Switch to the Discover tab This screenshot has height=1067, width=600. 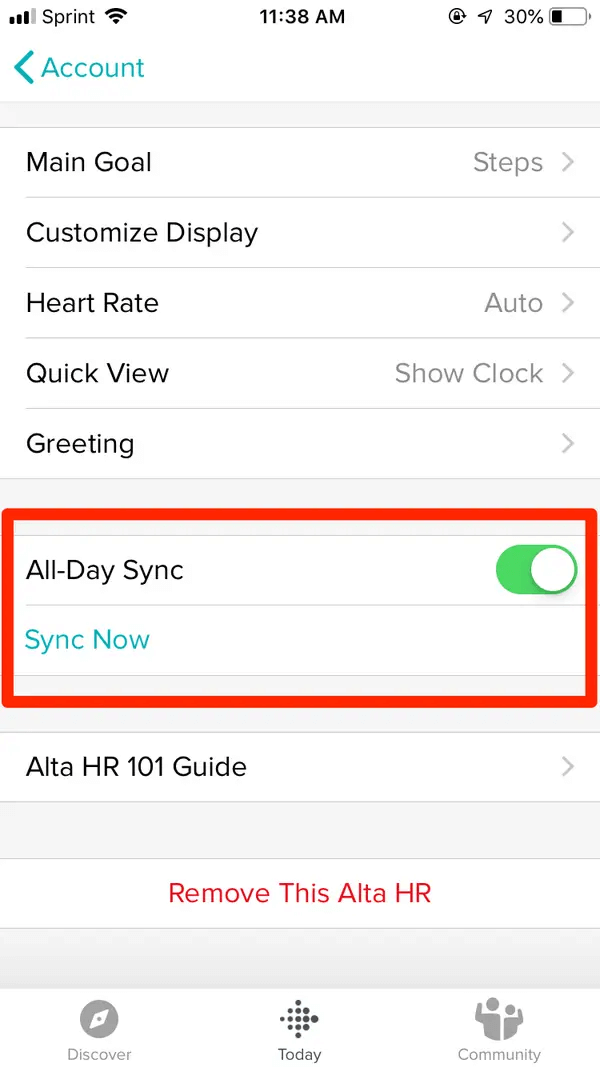coord(99,1032)
